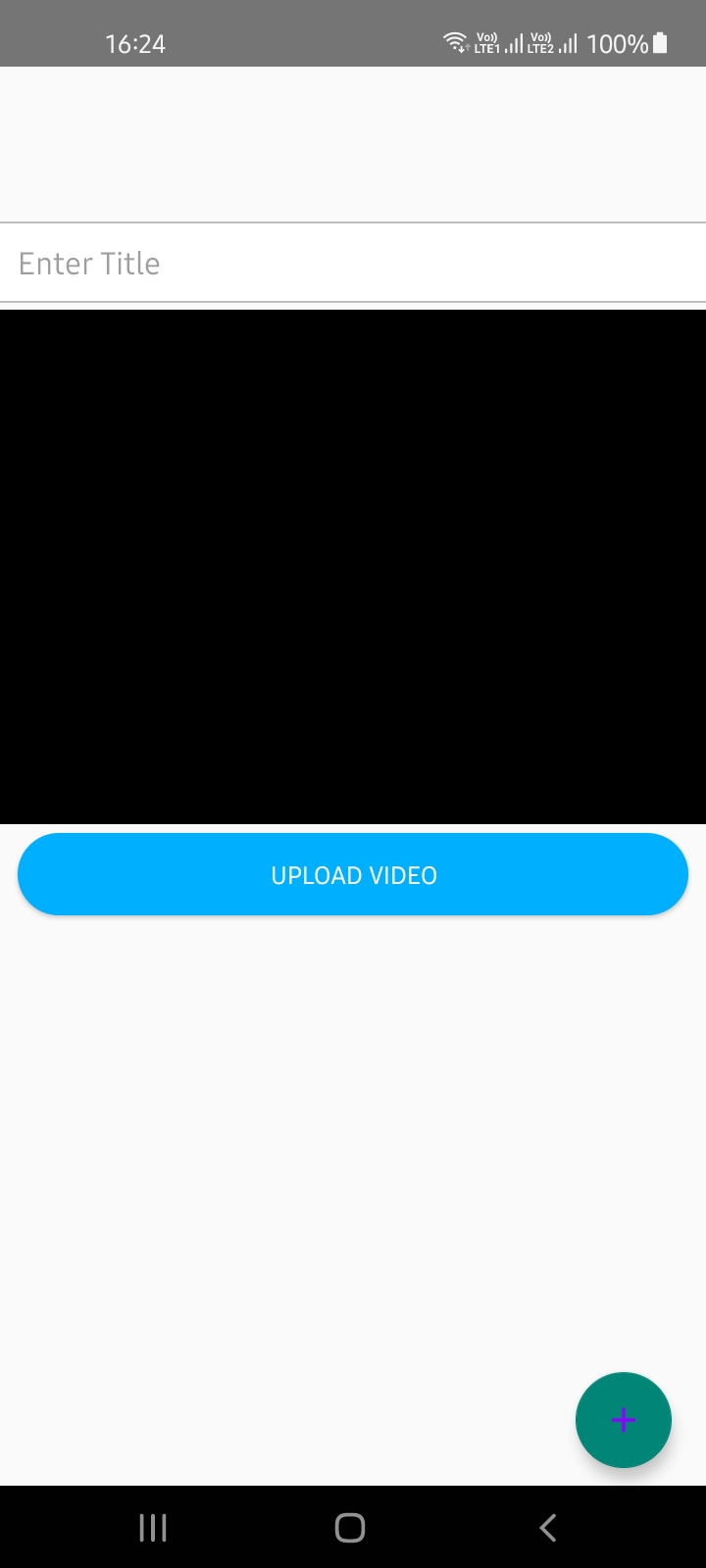This screenshot has width=706, height=1568.
Task: Go back using the system back button
Action: [x=548, y=1527]
